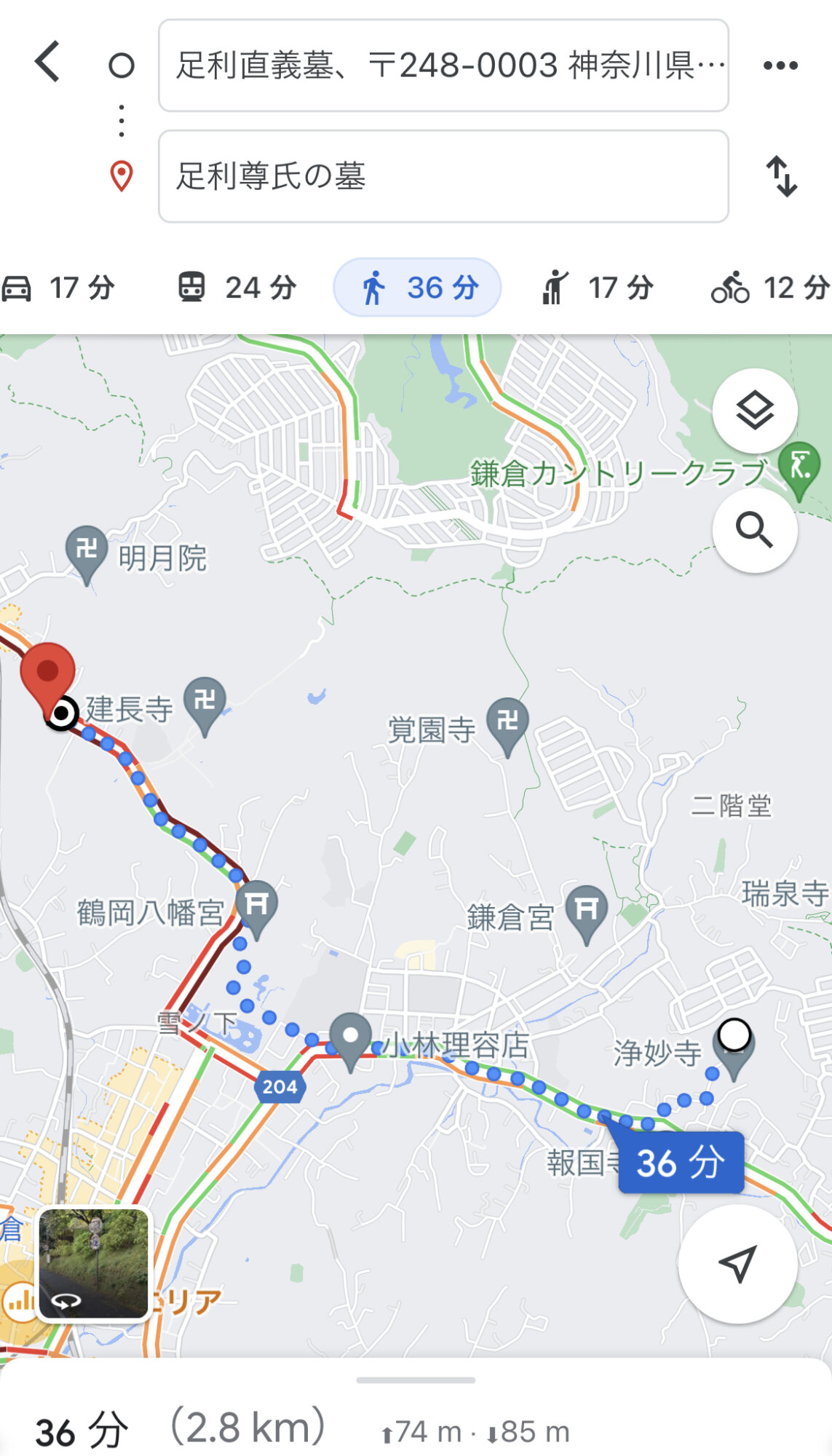The image size is (832, 1456).
Task: Switch to cycling mode 12 分
Action: point(770,288)
